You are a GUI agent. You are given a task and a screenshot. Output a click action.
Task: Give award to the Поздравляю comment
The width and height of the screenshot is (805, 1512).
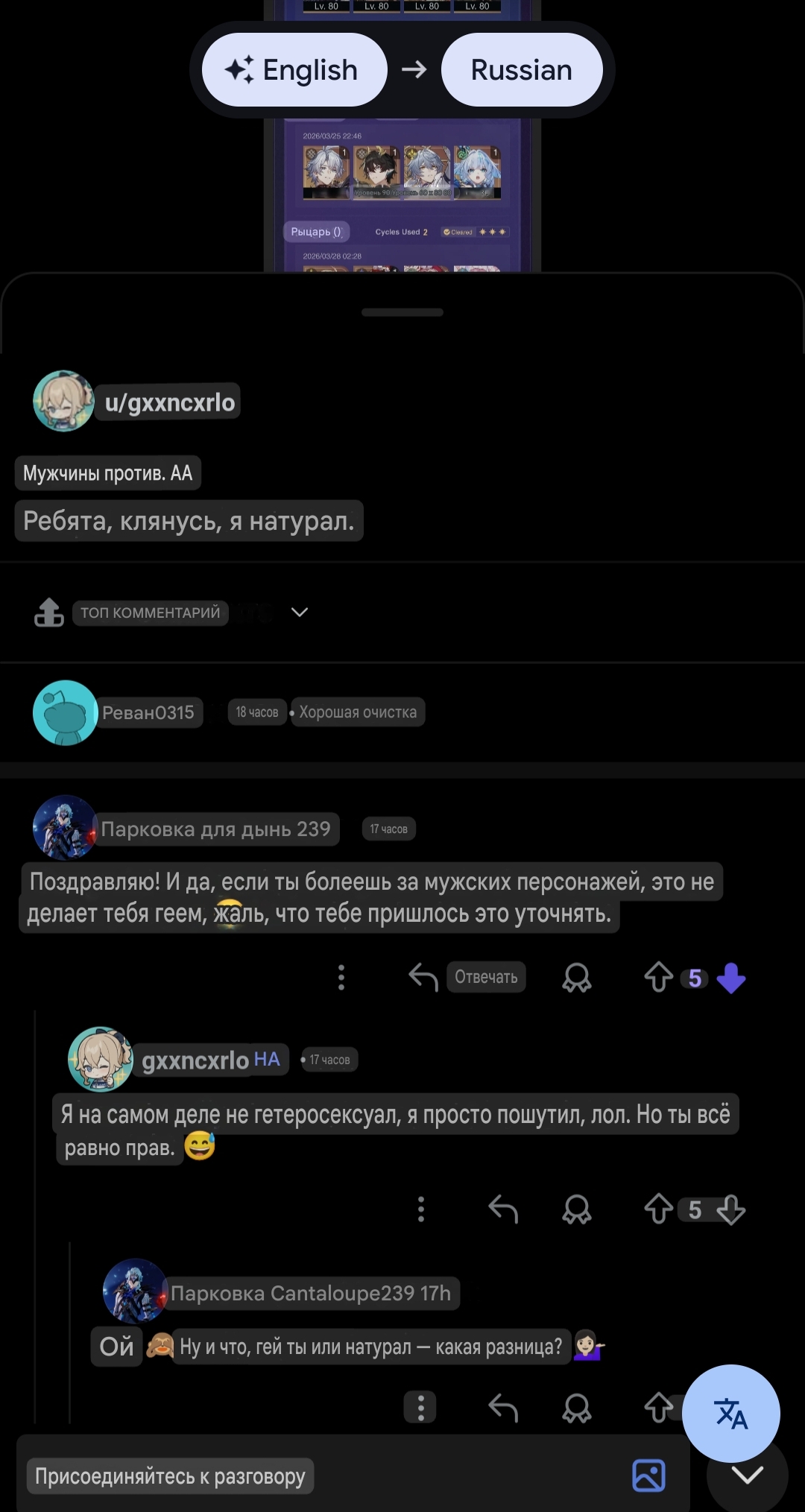(576, 978)
